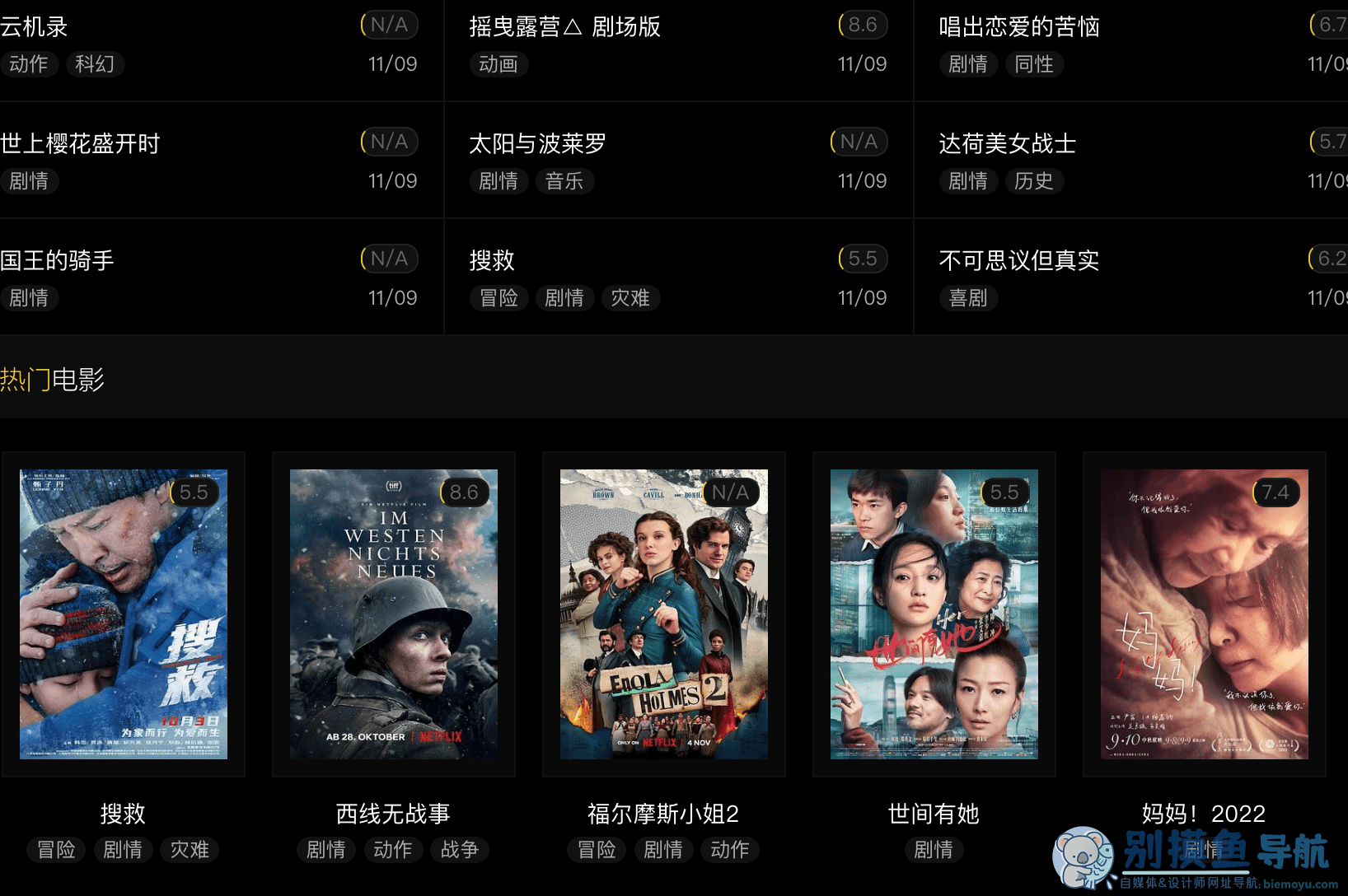Tap the 灾难 tag under the 搜救 poster
1348x896 pixels.
coord(190,849)
